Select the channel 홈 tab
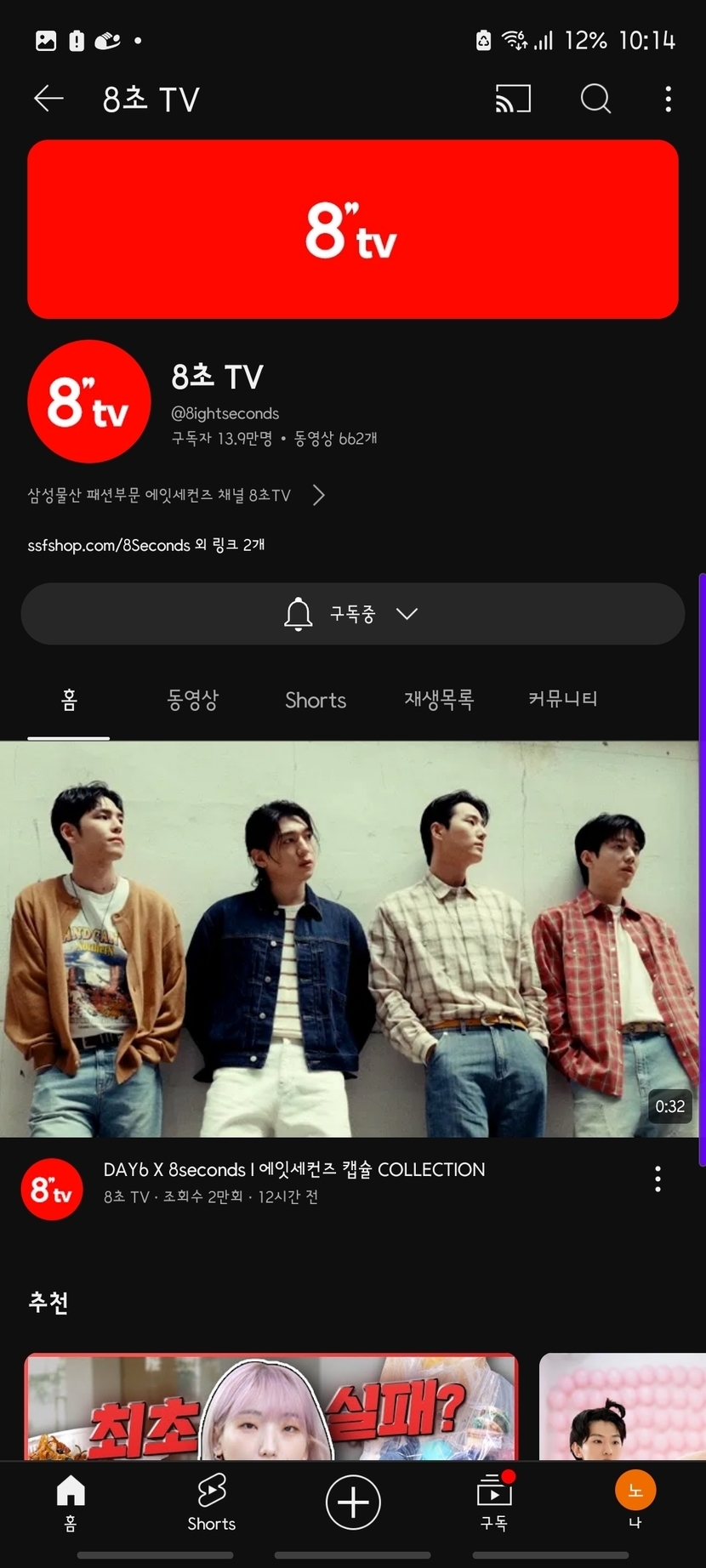The width and height of the screenshot is (706, 1568). pyautogui.click(x=69, y=700)
